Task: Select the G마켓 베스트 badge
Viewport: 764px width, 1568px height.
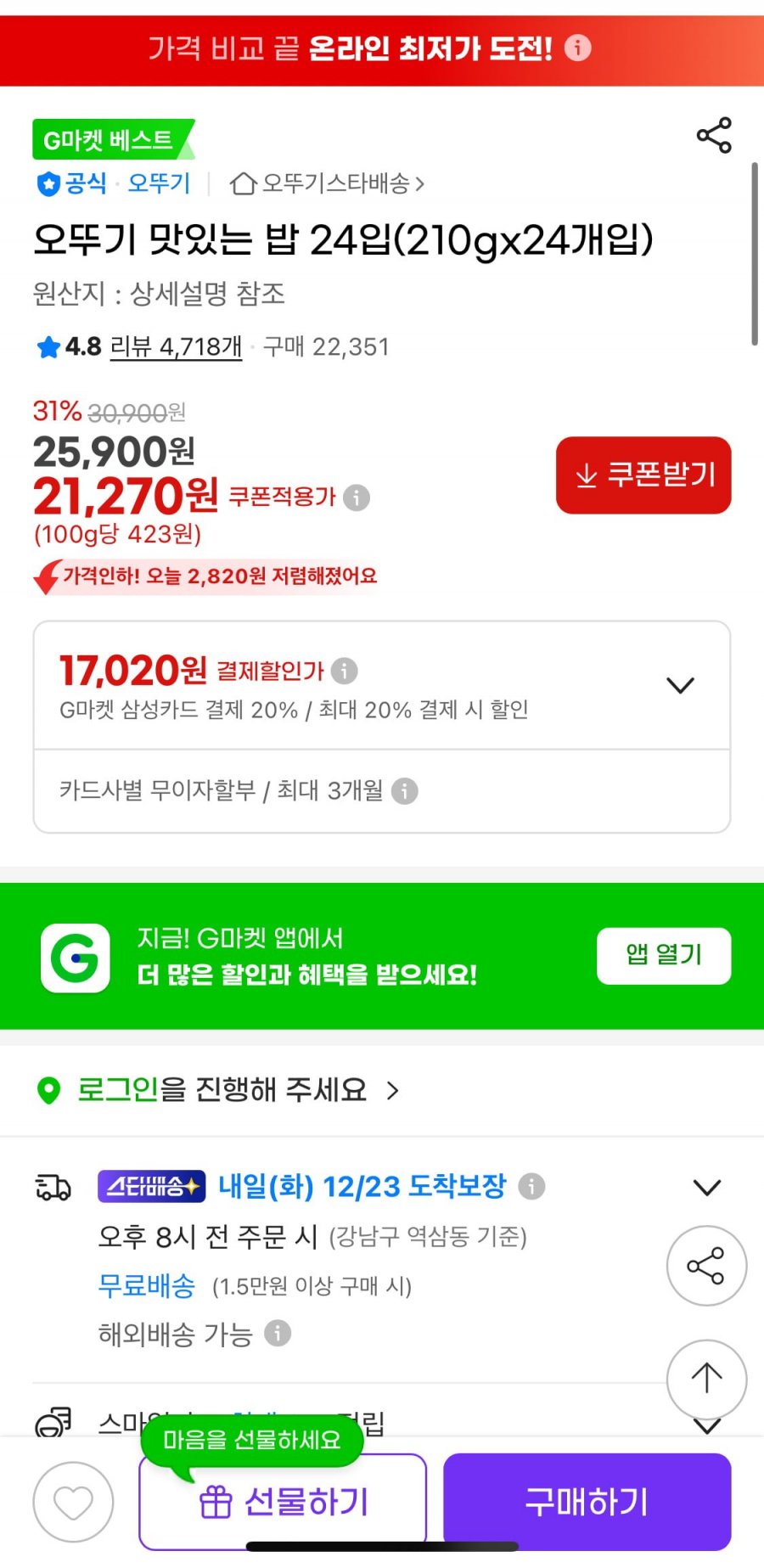Action: coord(110,138)
